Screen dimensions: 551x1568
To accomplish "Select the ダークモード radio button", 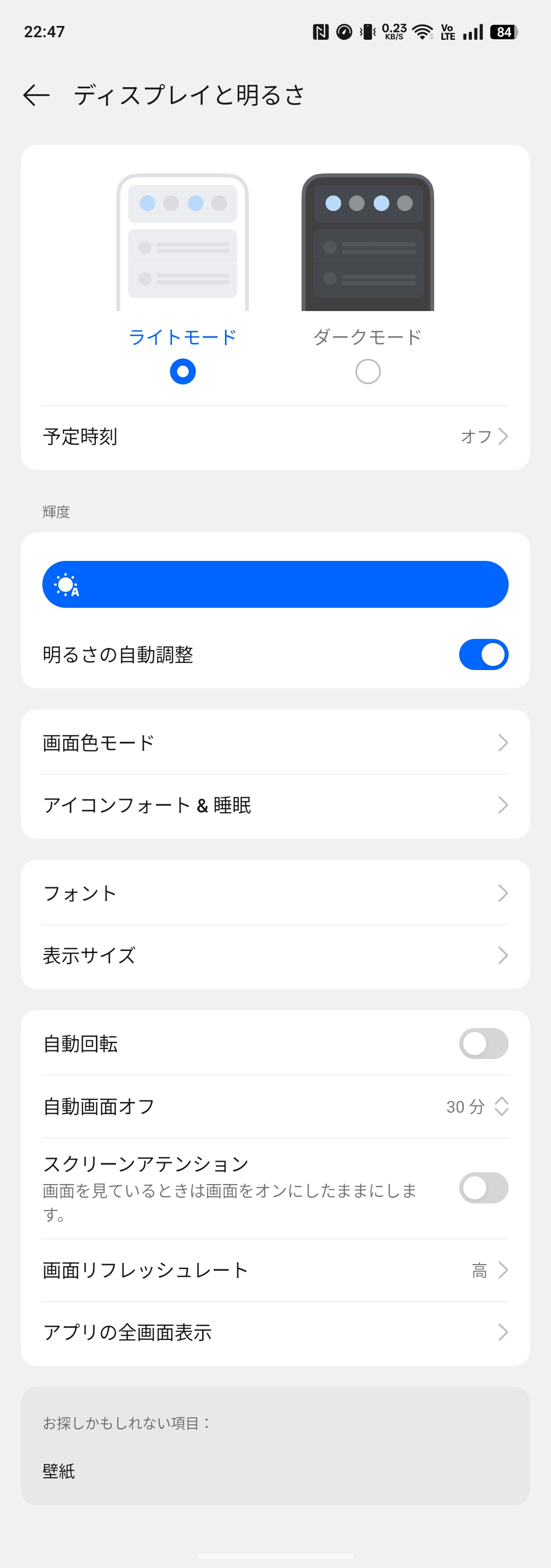I will pyautogui.click(x=368, y=371).
